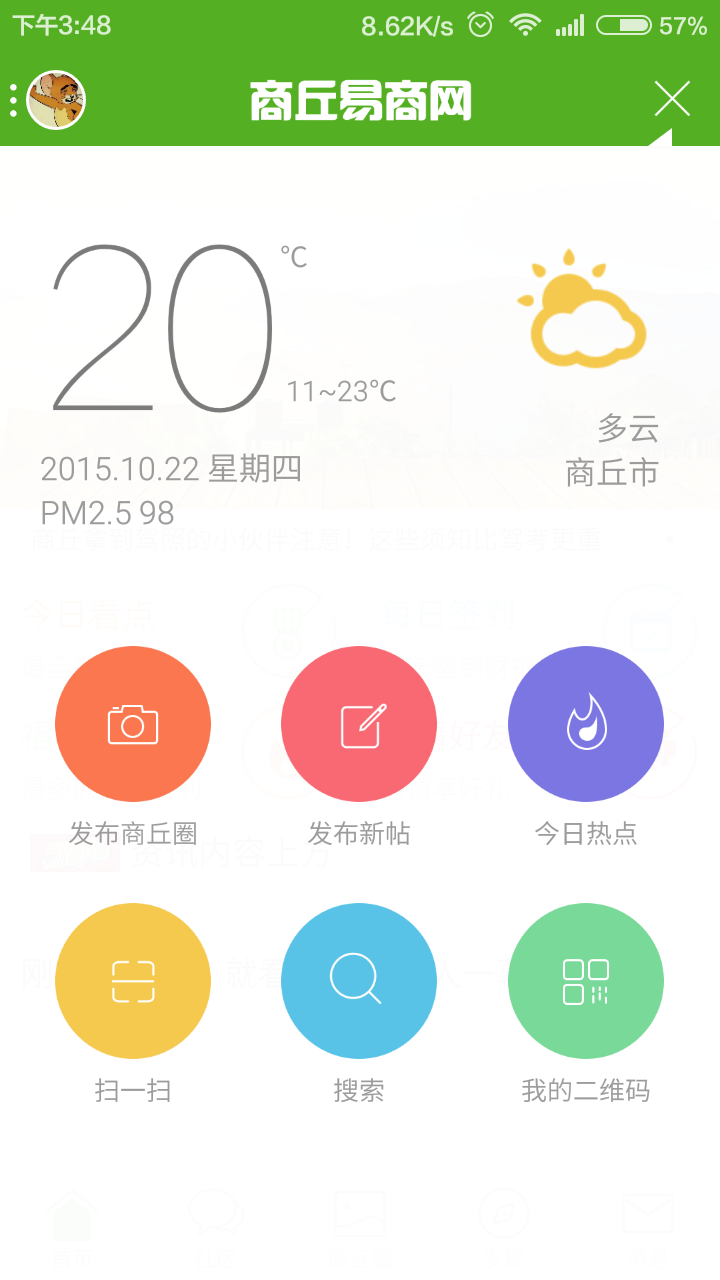The width and height of the screenshot is (720, 1280).
Task: Close the quick actions overlay
Action: [672, 99]
